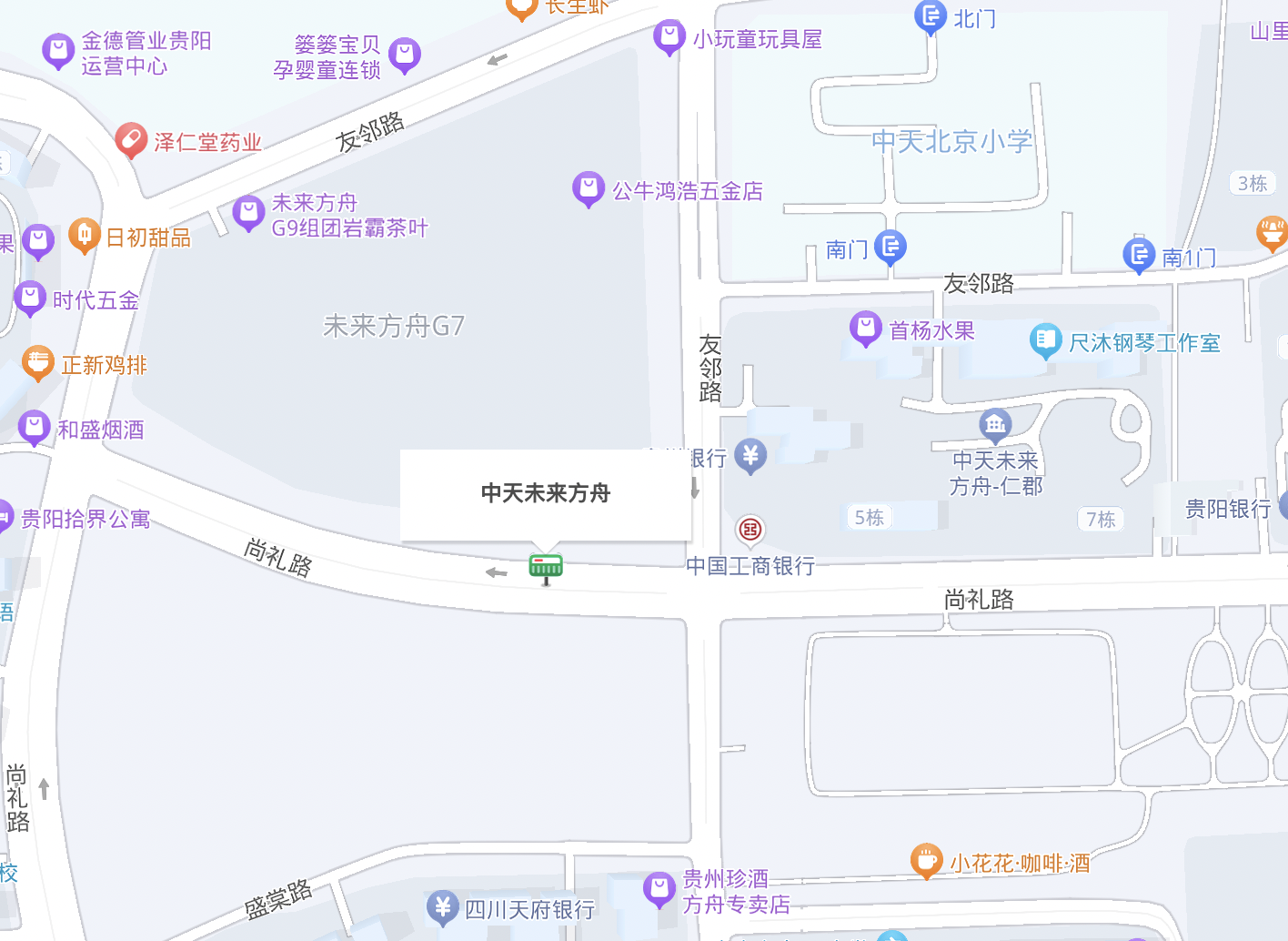Tap the 公牛鸿浩五金店 shop marker
Screen dimensions: 1288x941
(x=589, y=188)
